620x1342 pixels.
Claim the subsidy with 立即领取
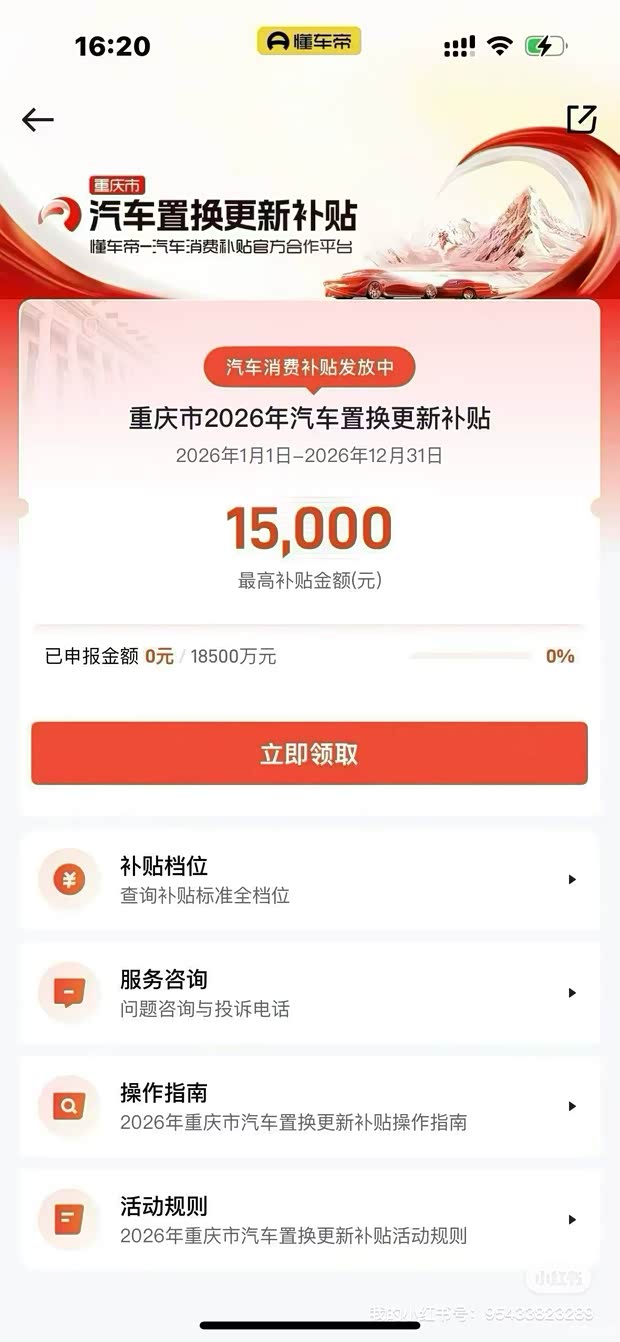[x=309, y=754]
